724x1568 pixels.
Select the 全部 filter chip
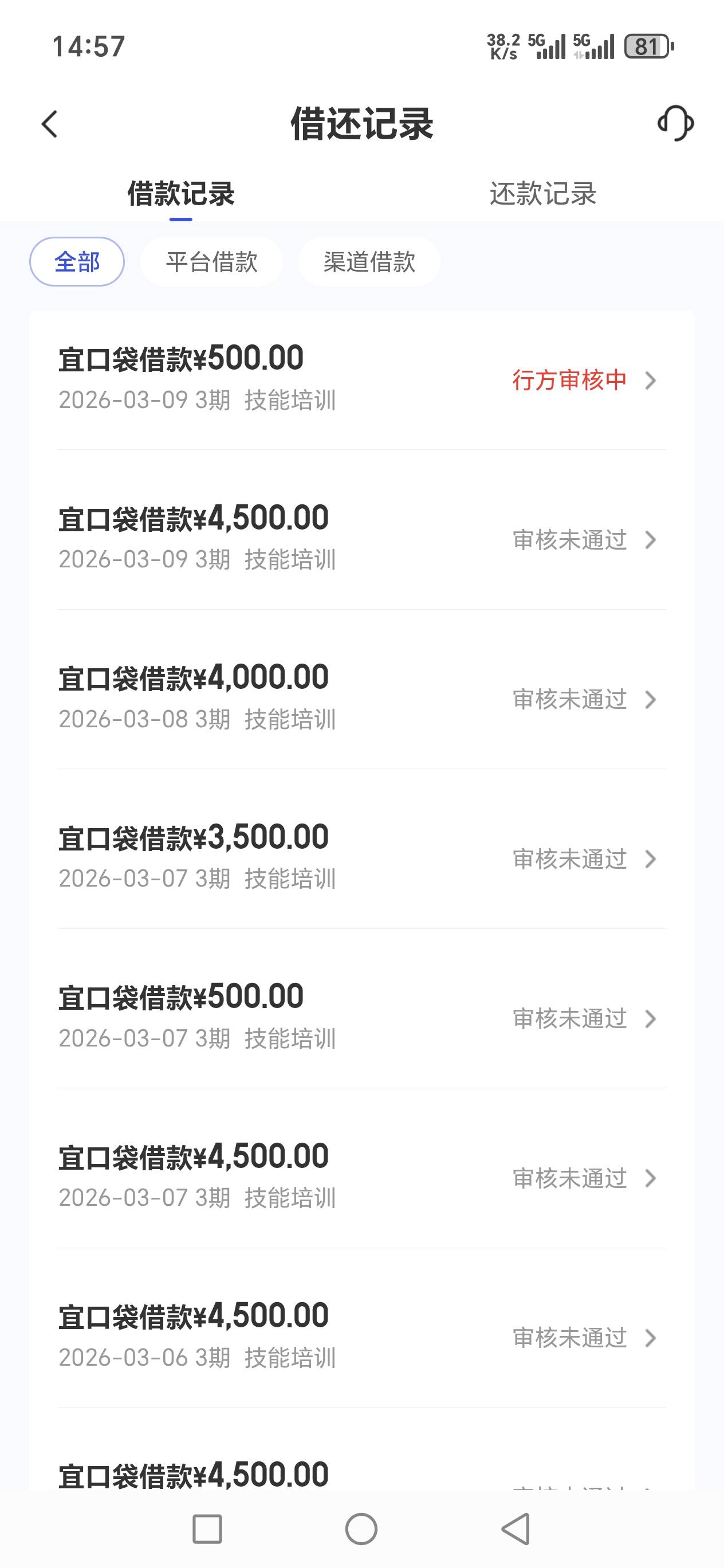click(x=77, y=262)
